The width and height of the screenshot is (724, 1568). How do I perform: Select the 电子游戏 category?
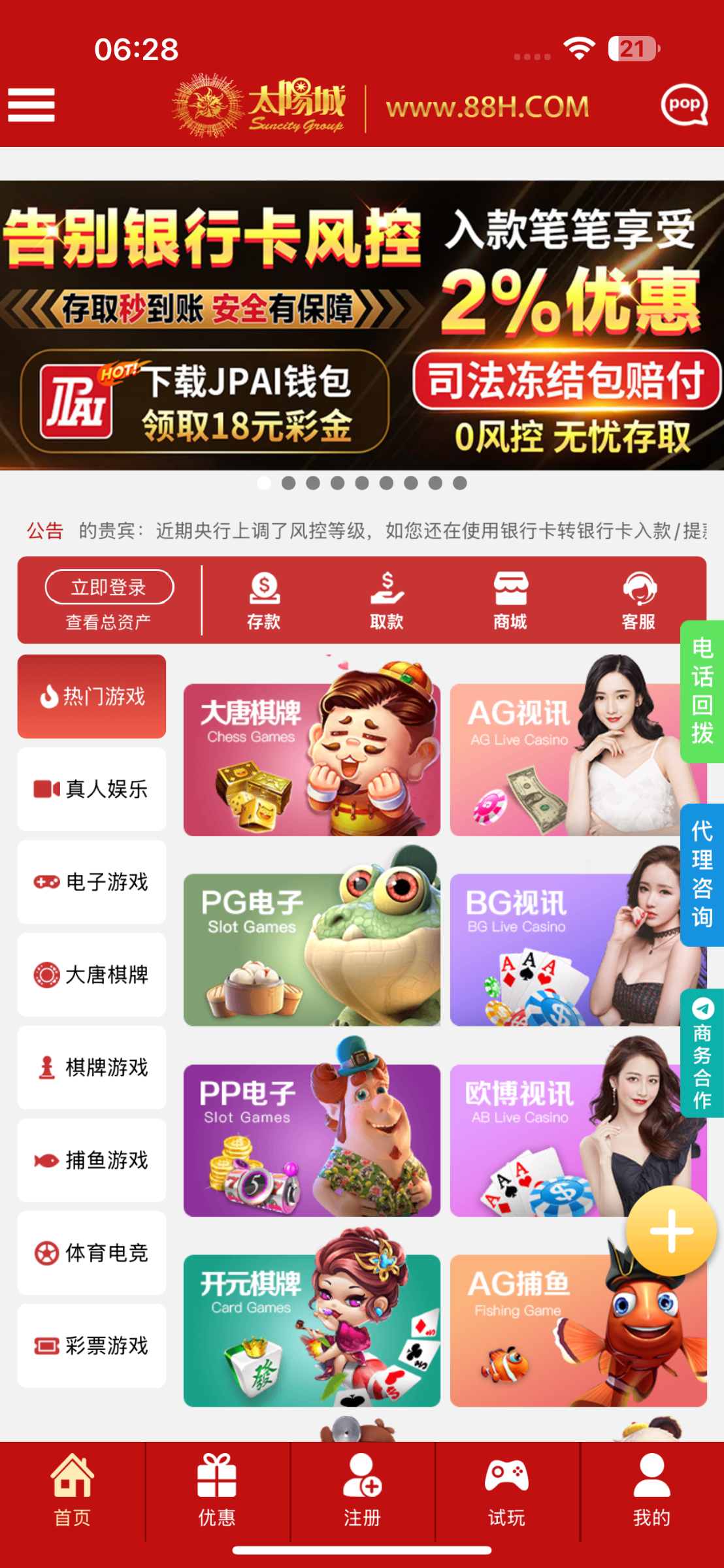[x=91, y=882]
